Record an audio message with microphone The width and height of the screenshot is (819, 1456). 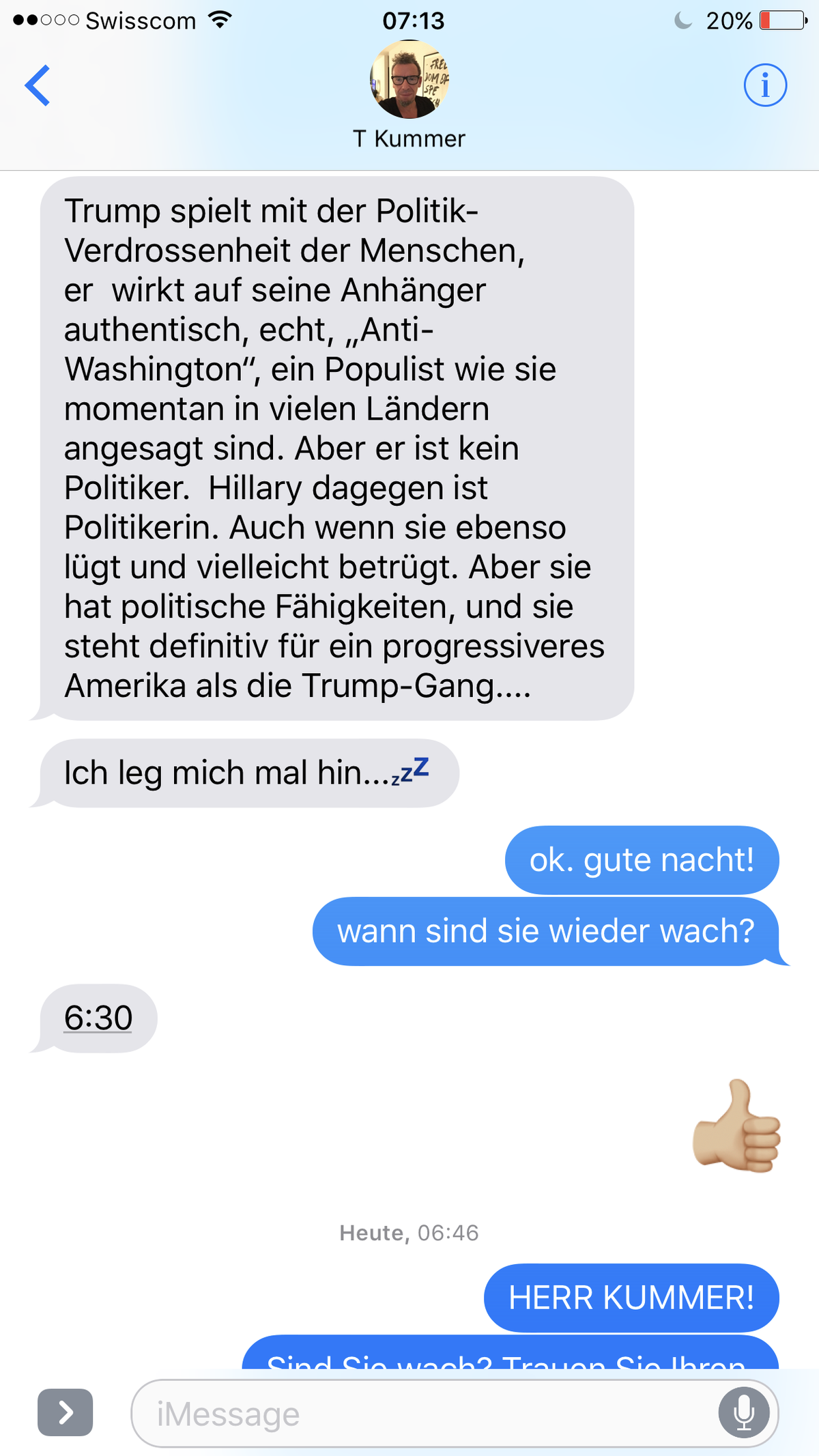pyautogui.click(x=744, y=1412)
